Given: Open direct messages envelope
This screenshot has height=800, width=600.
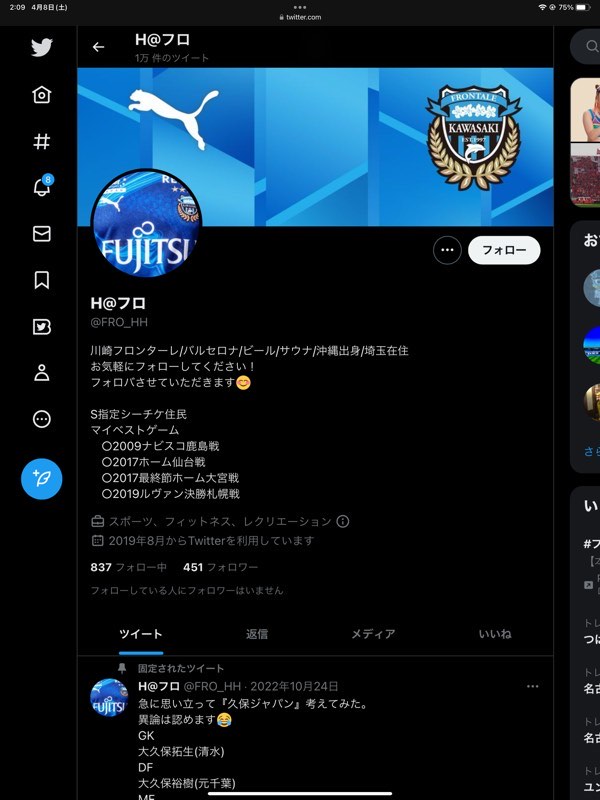Looking at the screenshot, I should coord(41,234).
